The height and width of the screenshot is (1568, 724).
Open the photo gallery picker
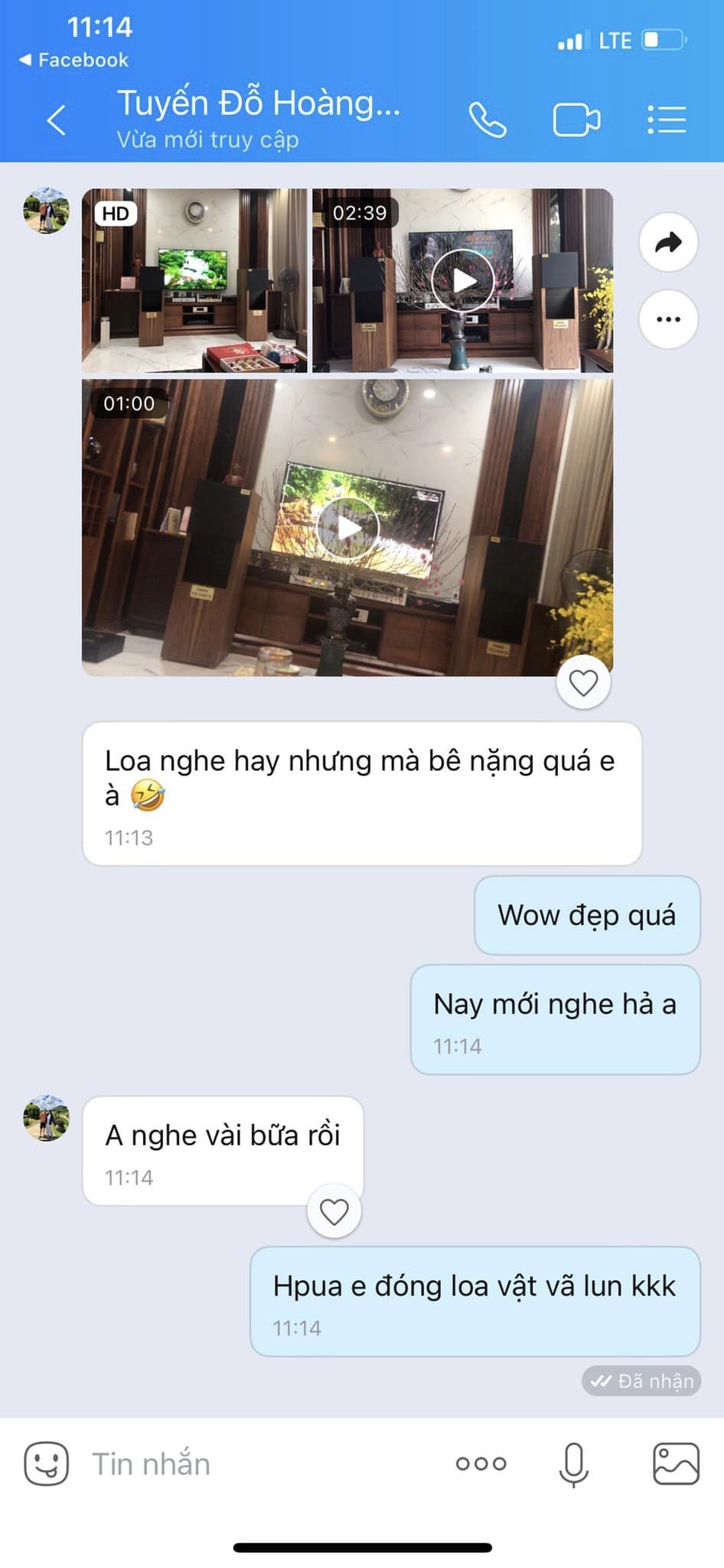[676, 1463]
